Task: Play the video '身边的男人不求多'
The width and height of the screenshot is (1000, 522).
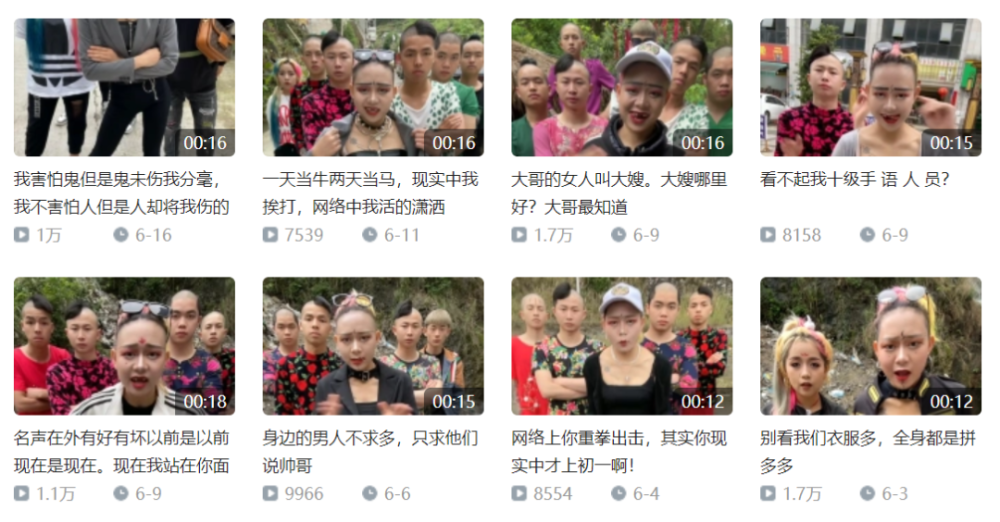Action: pos(373,346)
